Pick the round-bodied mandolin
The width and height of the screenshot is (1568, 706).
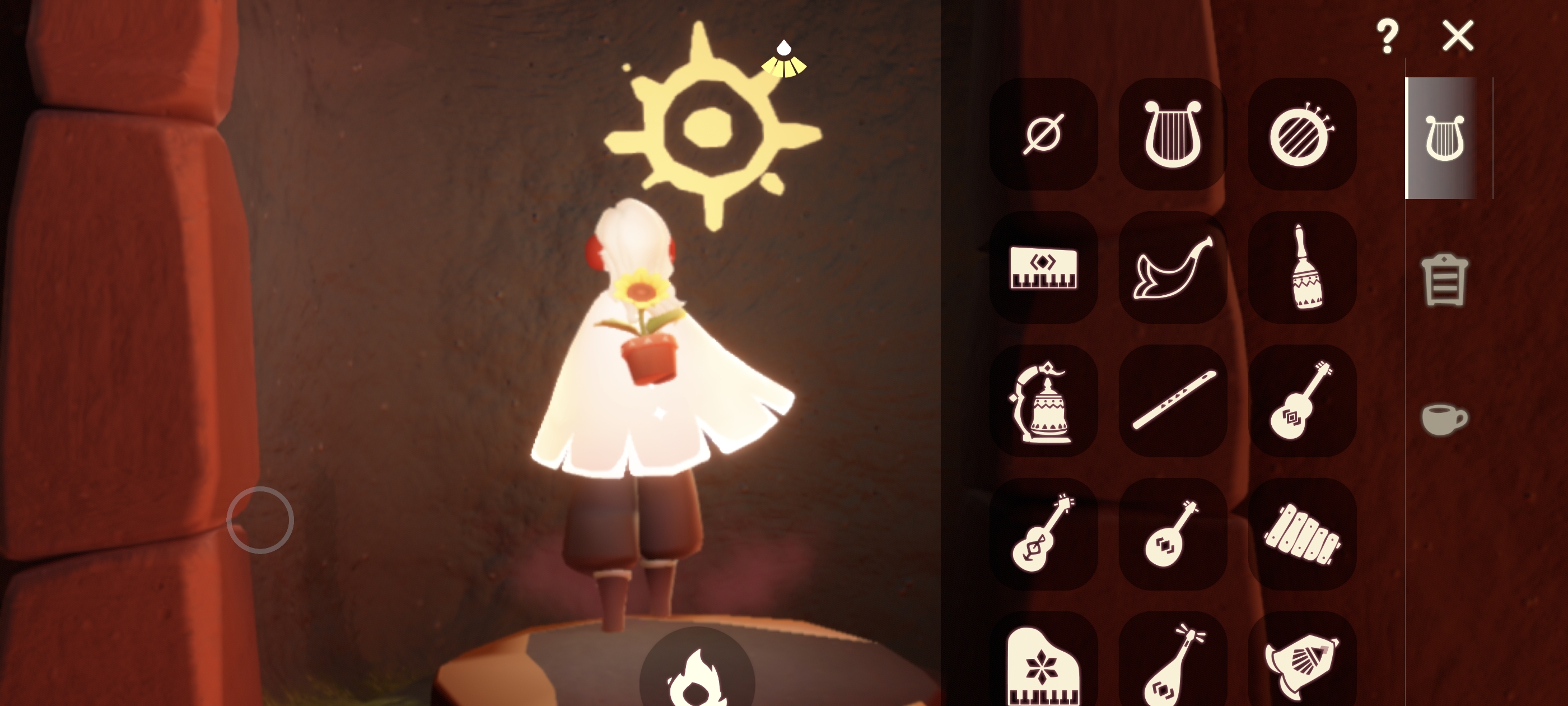point(1172,534)
